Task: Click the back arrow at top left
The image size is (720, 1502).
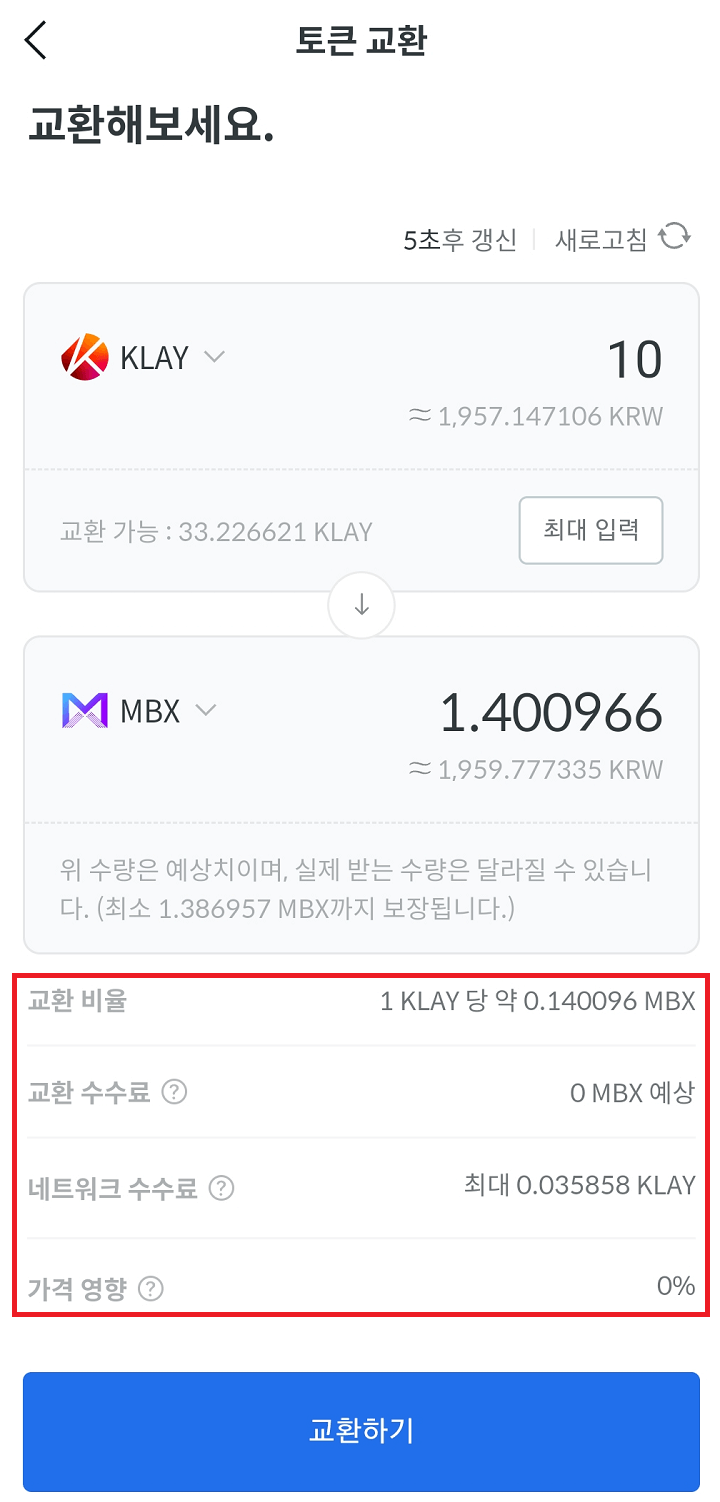Action: [36, 40]
